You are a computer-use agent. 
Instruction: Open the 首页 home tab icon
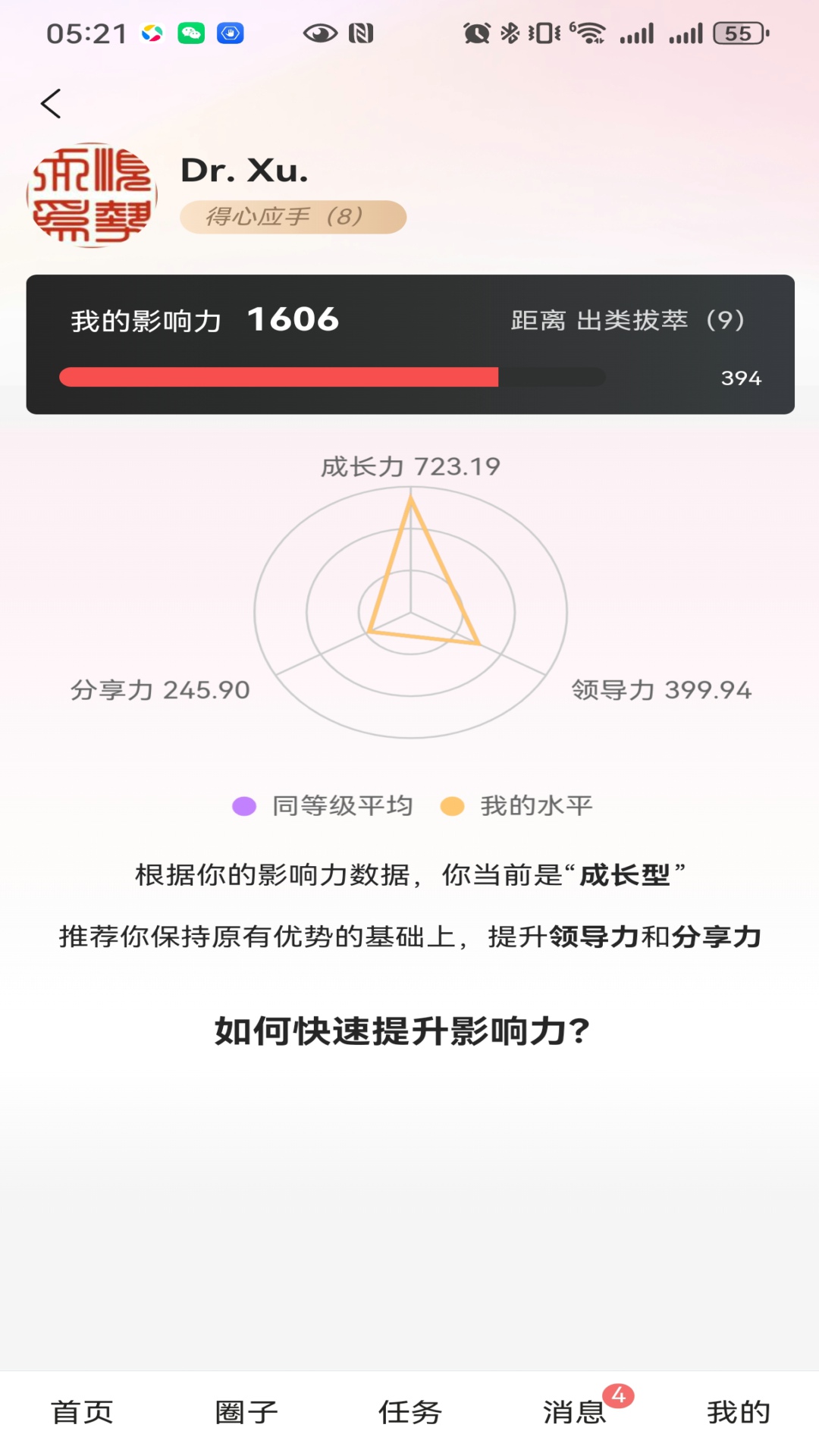click(83, 1410)
